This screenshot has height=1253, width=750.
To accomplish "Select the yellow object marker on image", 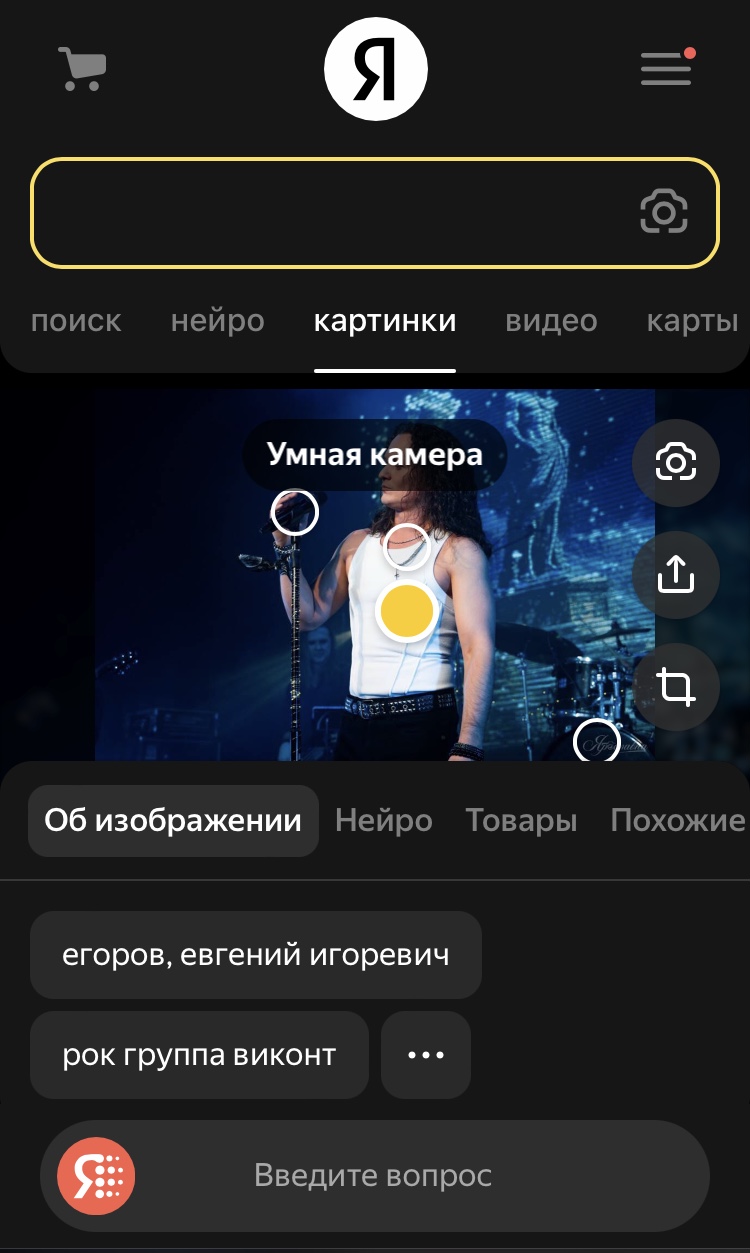I will point(406,612).
